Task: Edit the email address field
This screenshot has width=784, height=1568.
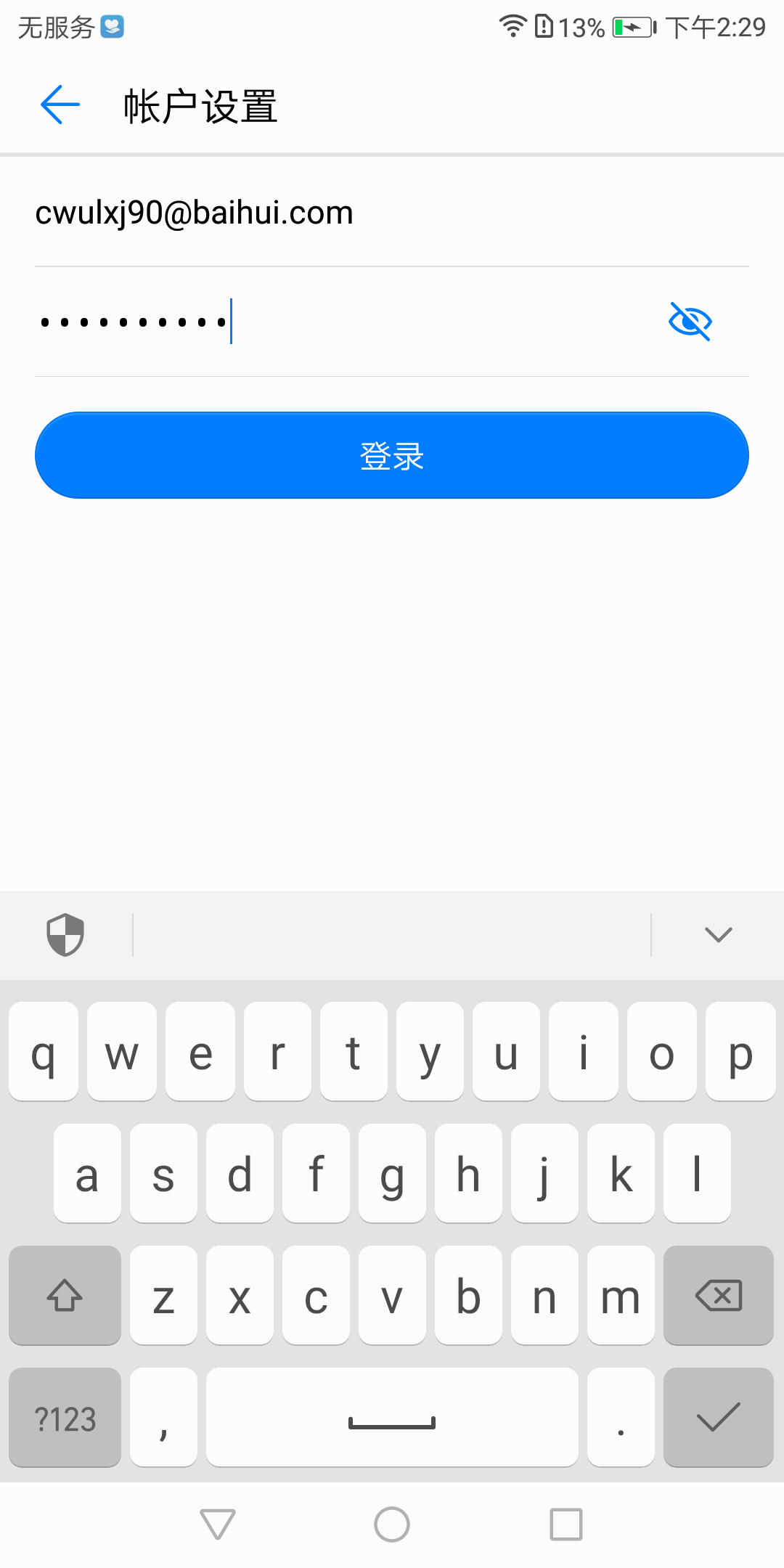Action: pos(392,213)
